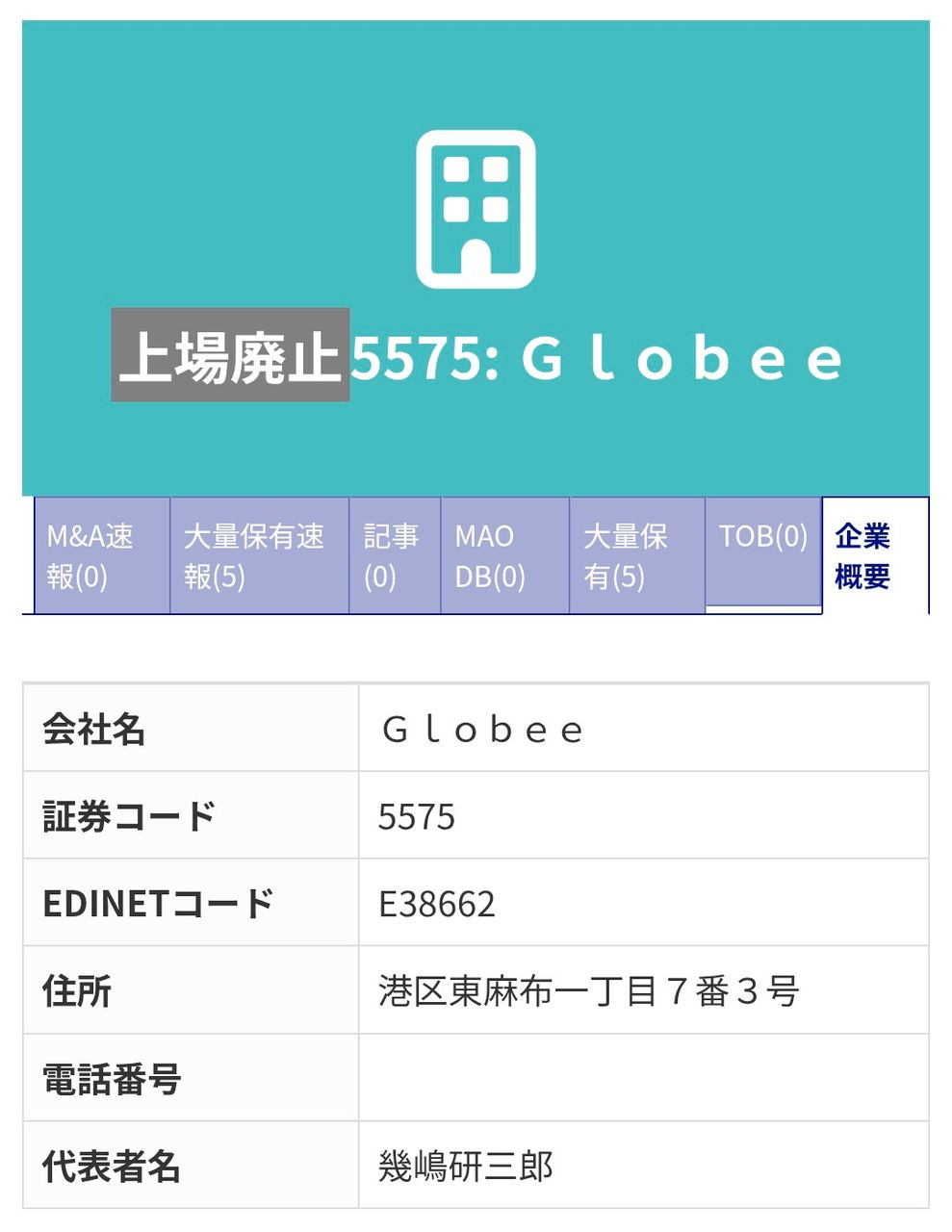The height and width of the screenshot is (1232, 952).
Task: Select the 記事(0) tab
Action: pyautogui.click(x=395, y=555)
